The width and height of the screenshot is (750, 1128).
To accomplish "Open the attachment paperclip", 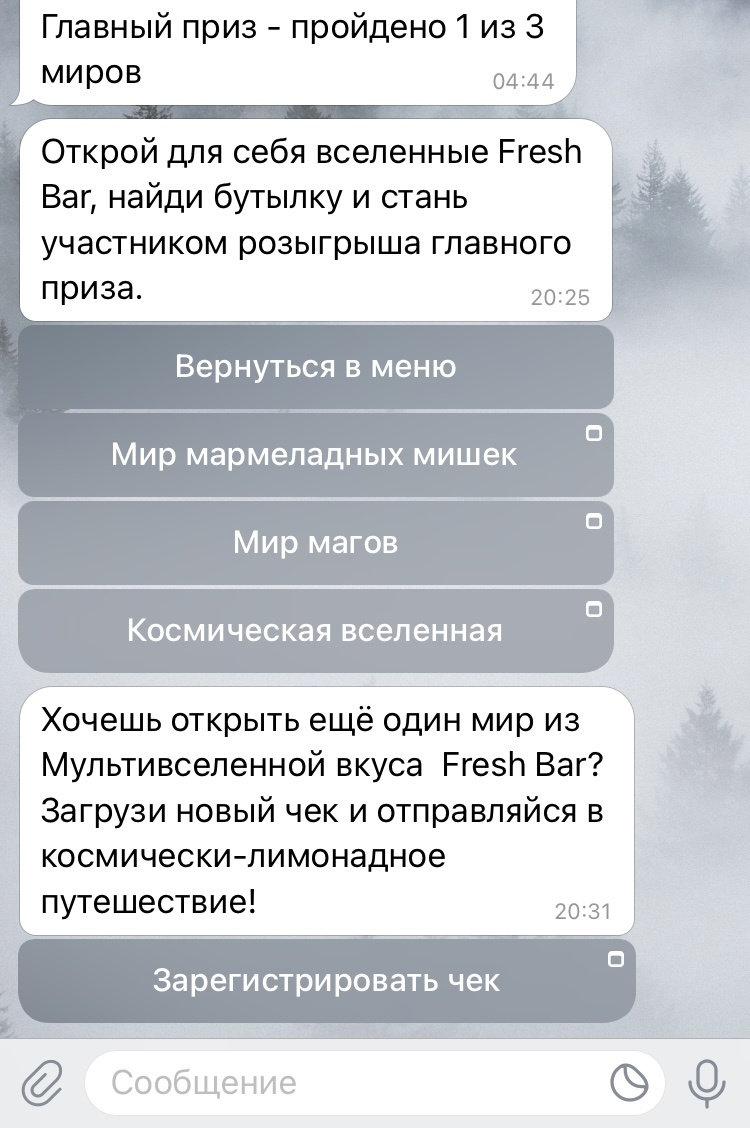I will [41, 1083].
